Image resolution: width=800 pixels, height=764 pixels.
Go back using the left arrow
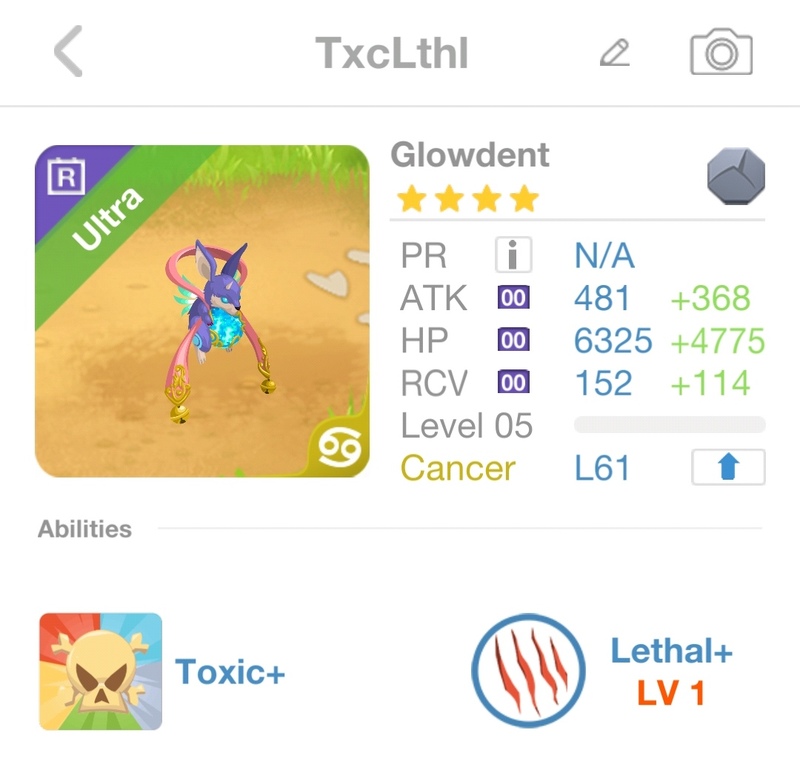(68, 52)
